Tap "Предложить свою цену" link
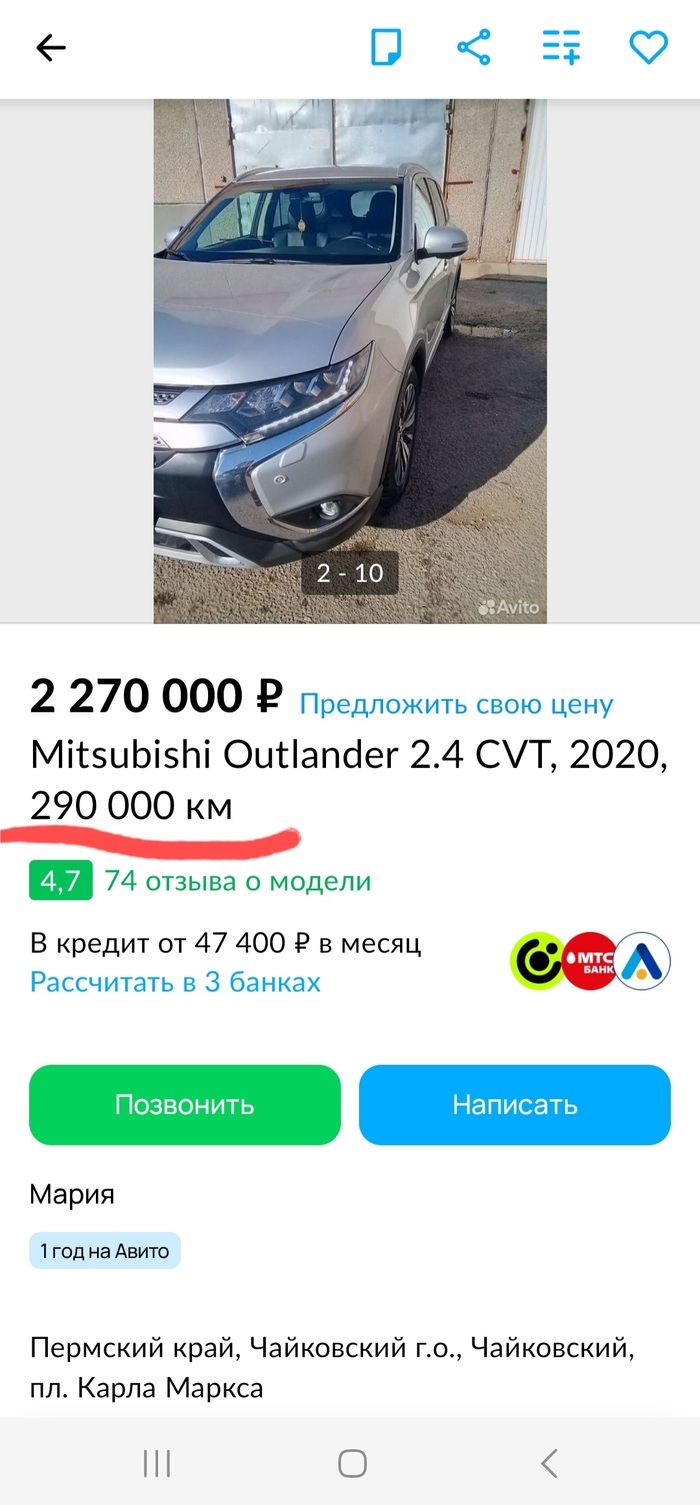700x1505 pixels. coord(456,704)
